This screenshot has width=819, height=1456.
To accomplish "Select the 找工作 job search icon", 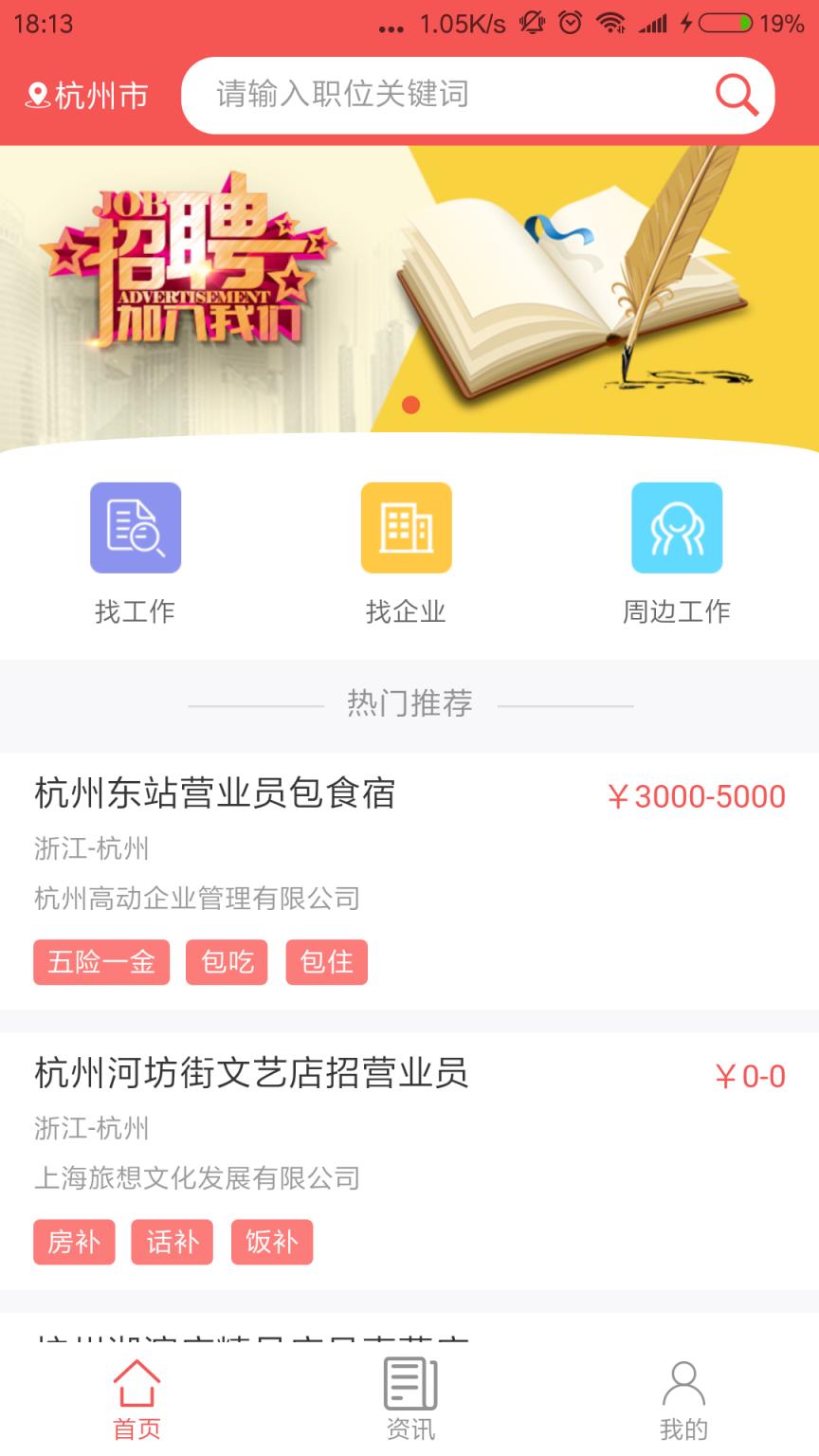I will click(x=136, y=527).
